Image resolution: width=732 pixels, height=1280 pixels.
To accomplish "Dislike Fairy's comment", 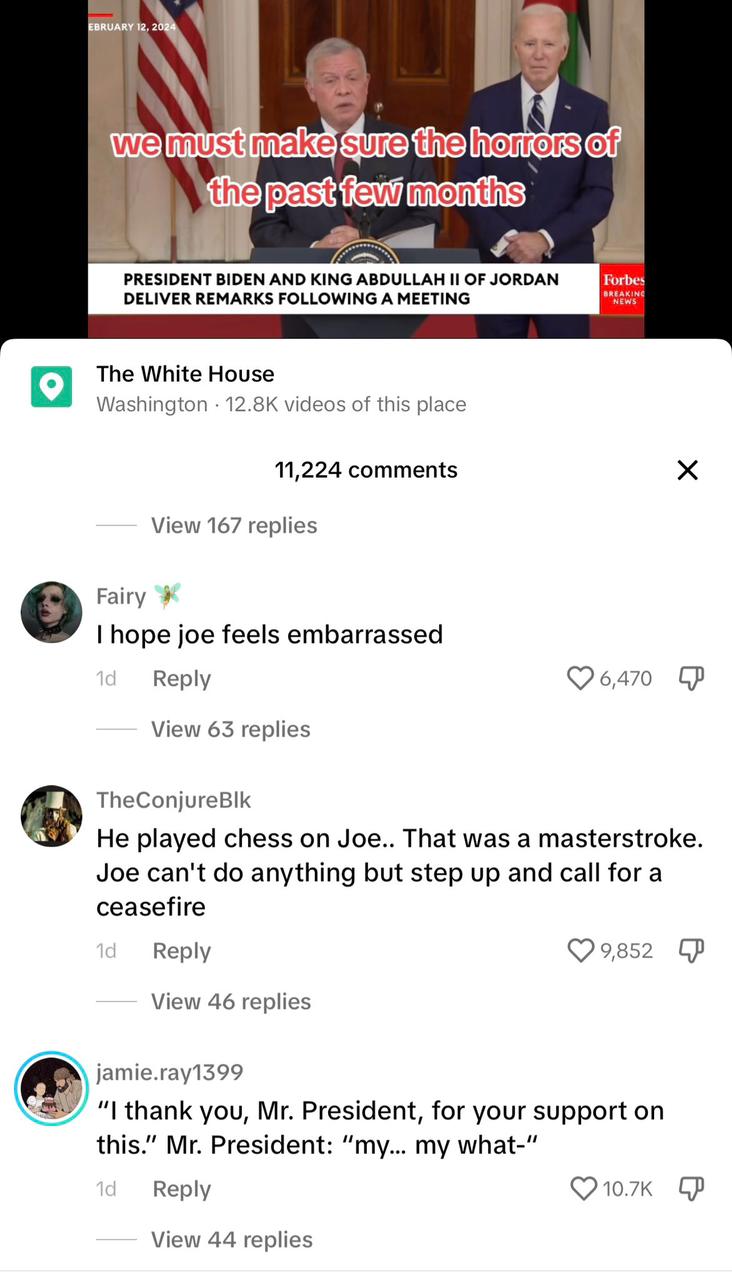I will pyautogui.click(x=691, y=679).
